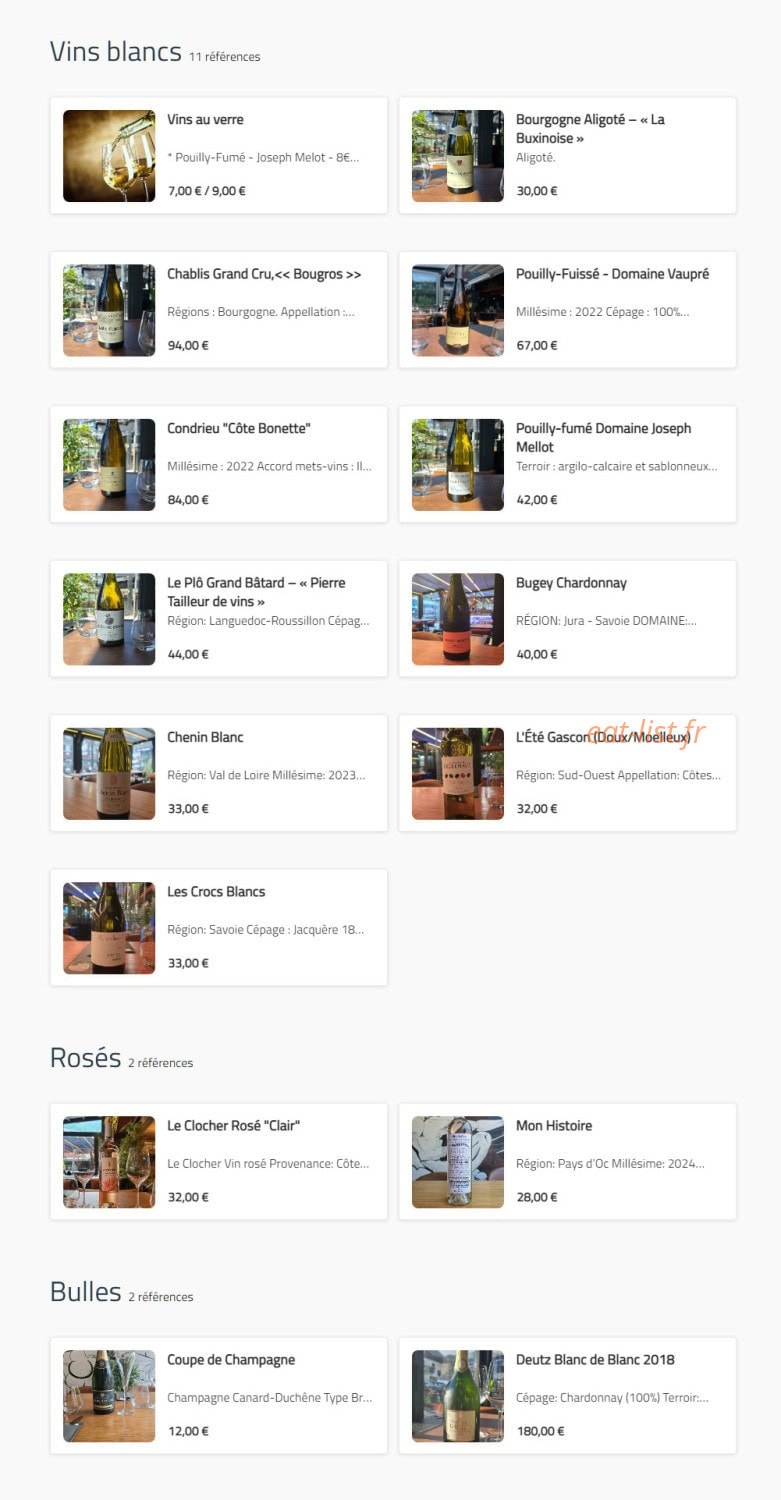Open the Vins au verre card
This screenshot has width=781, height=1500.
[x=219, y=155]
